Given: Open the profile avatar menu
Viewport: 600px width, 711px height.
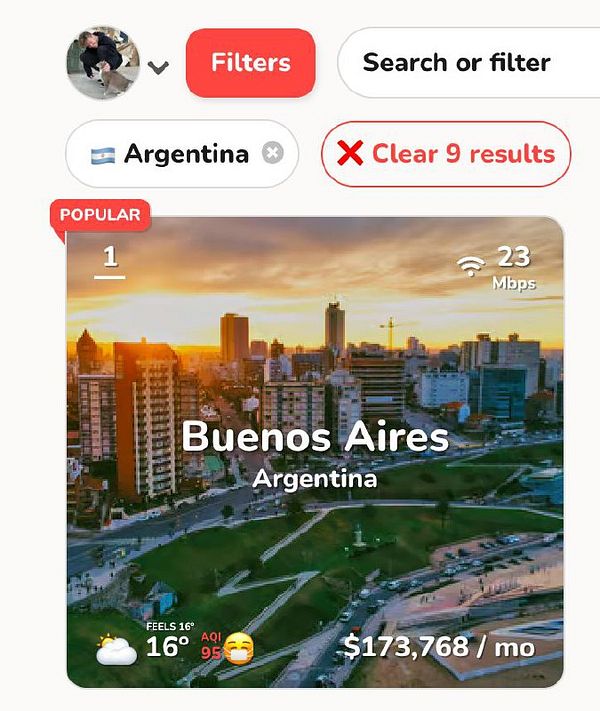Looking at the screenshot, I should coord(104,63).
